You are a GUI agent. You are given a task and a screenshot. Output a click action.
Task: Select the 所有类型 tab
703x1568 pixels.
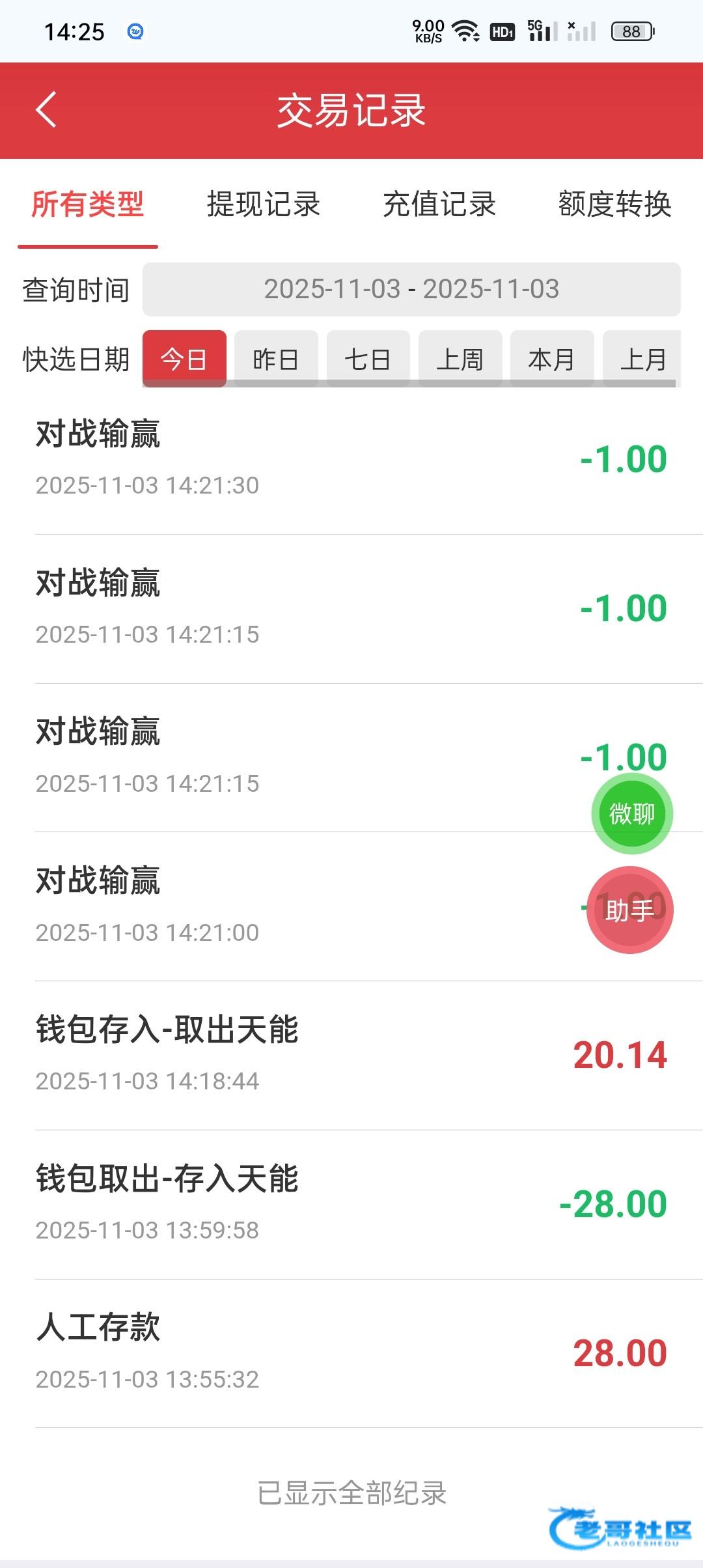click(x=88, y=204)
